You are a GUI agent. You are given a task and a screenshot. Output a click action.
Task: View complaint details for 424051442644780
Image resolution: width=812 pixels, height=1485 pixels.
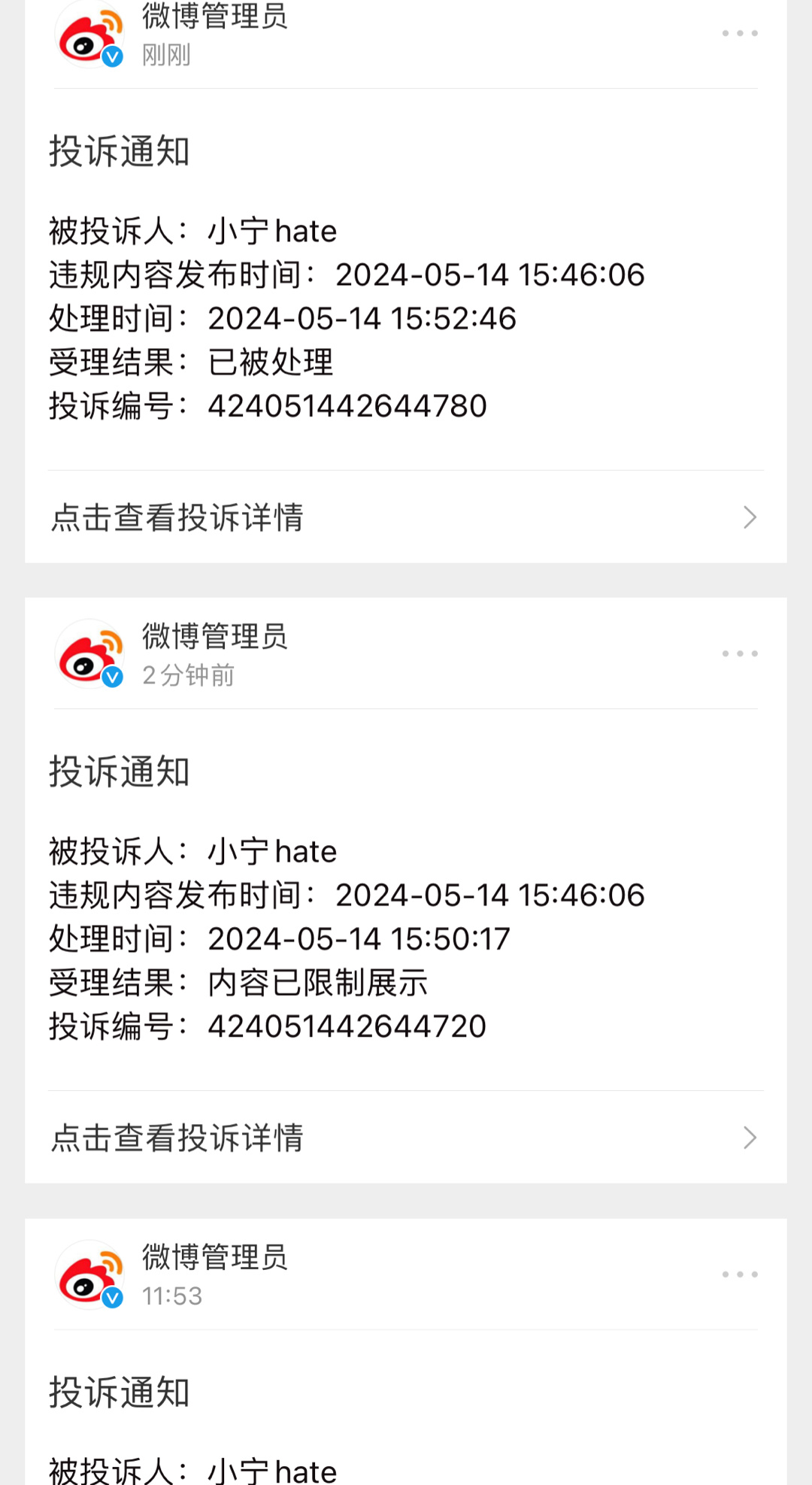406,517
